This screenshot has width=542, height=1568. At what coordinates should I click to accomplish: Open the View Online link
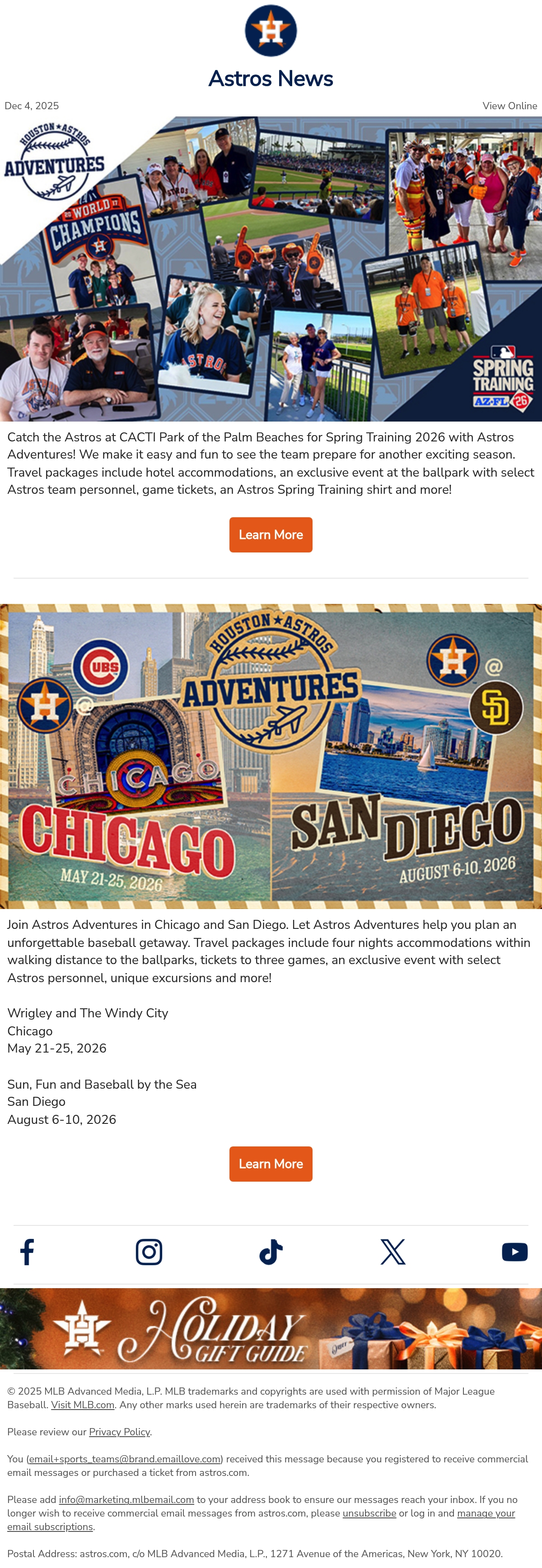[x=509, y=106]
